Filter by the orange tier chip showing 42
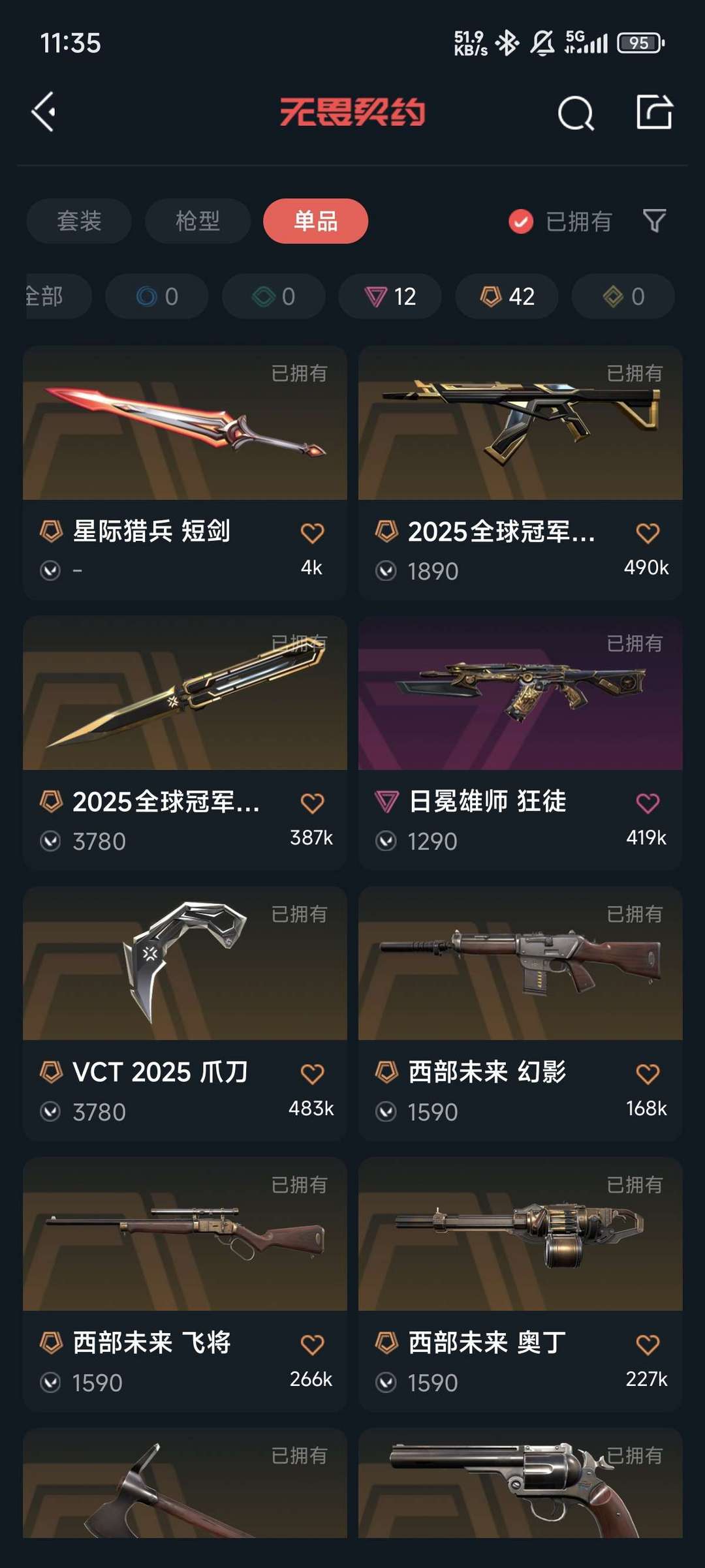The height and width of the screenshot is (1568, 705). pos(507,297)
